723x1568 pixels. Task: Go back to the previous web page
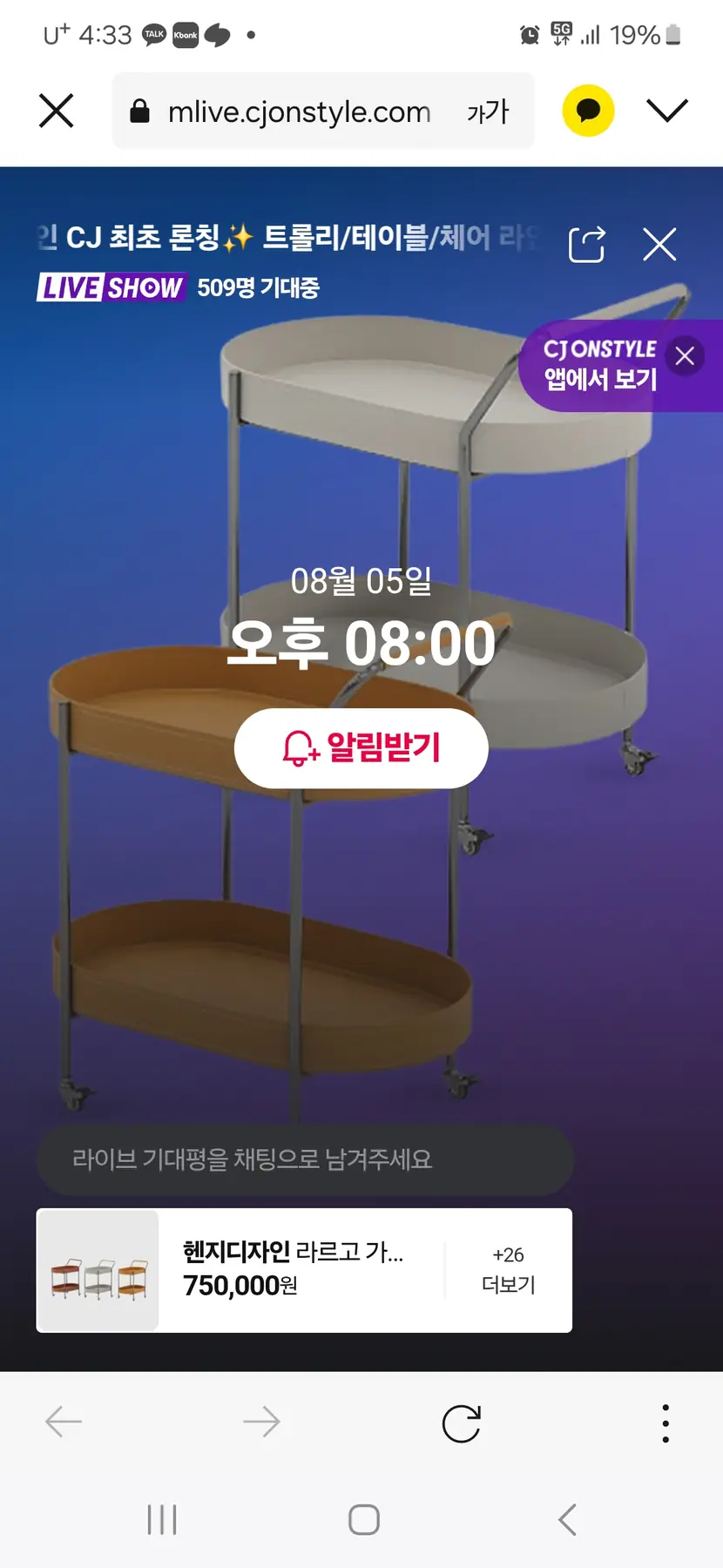click(x=64, y=1423)
